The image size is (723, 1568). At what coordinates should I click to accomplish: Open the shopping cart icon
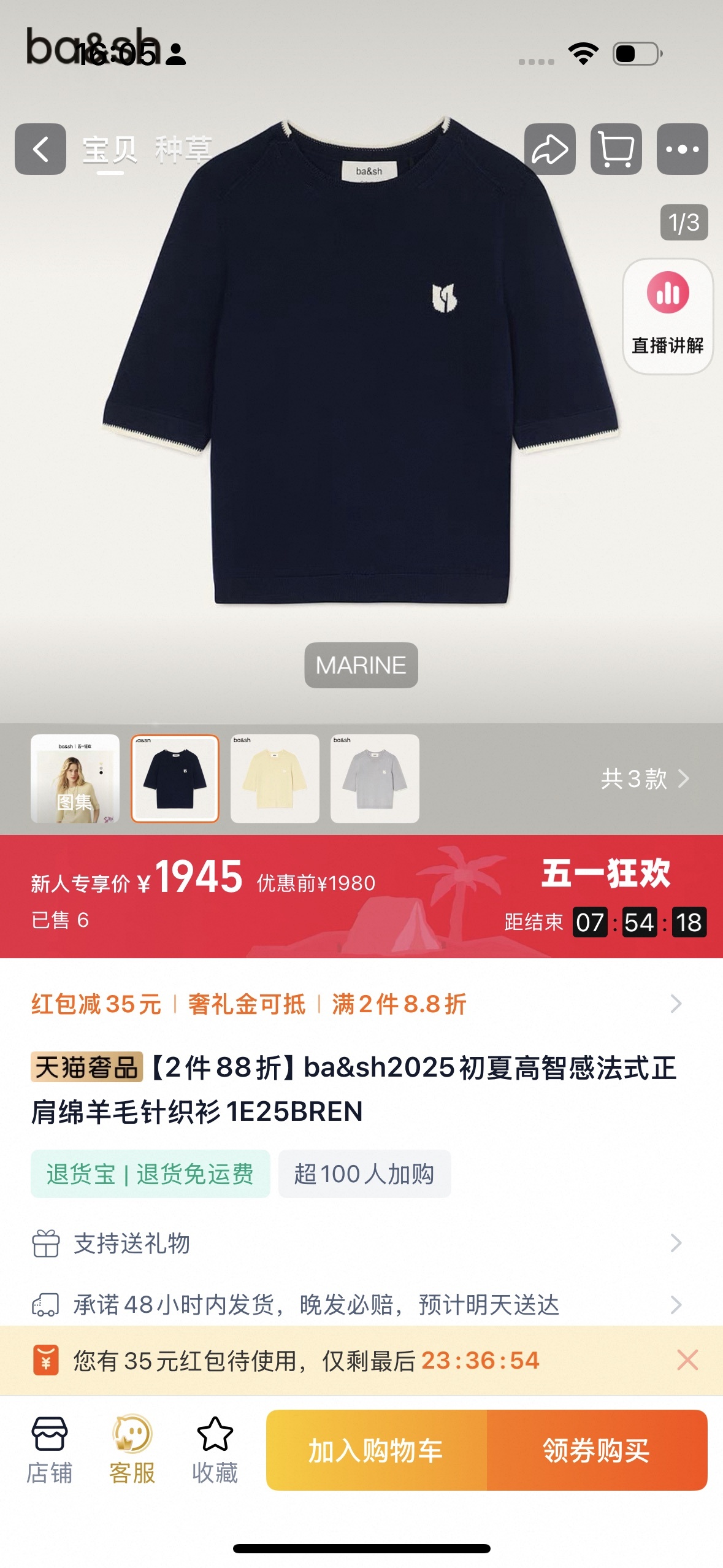click(616, 149)
